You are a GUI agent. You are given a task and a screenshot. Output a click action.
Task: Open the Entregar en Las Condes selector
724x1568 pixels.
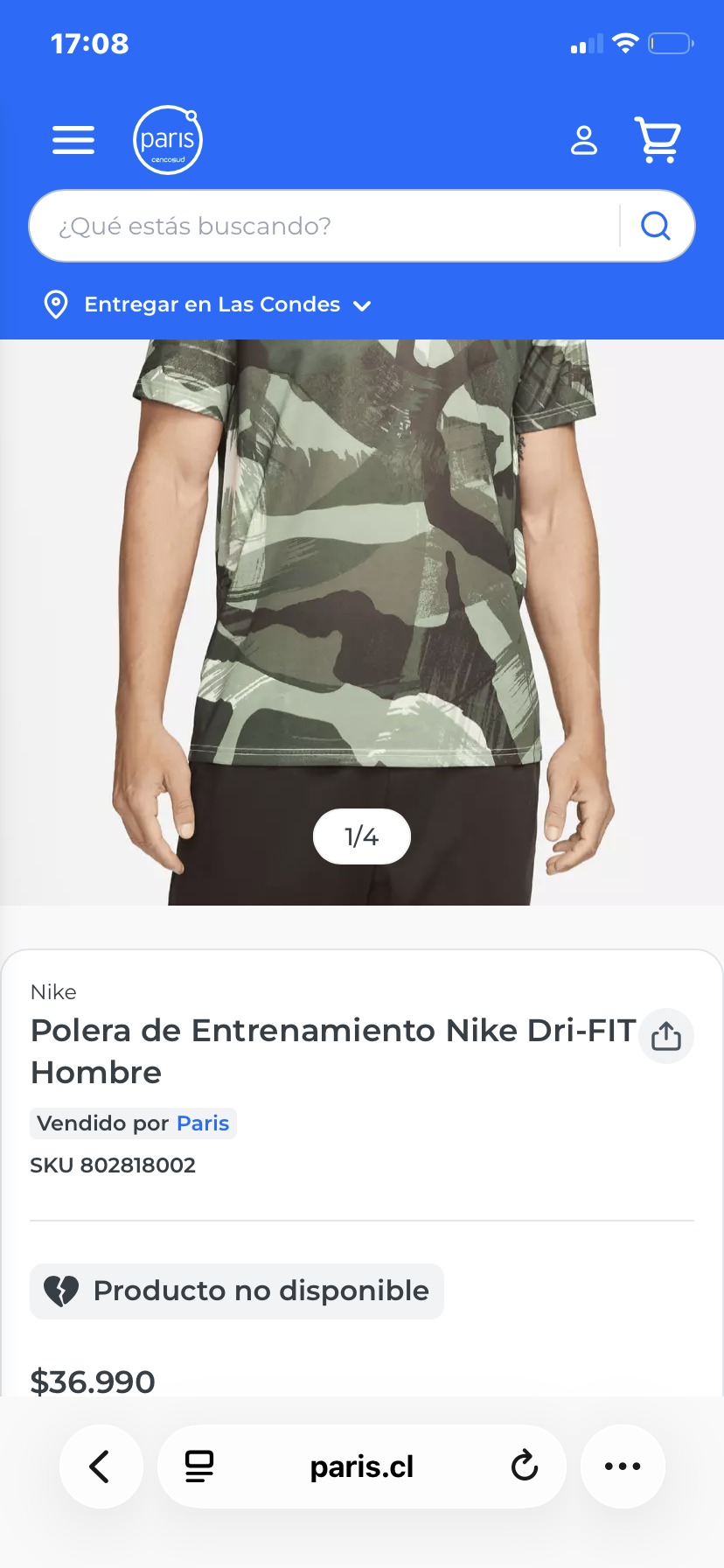click(212, 304)
